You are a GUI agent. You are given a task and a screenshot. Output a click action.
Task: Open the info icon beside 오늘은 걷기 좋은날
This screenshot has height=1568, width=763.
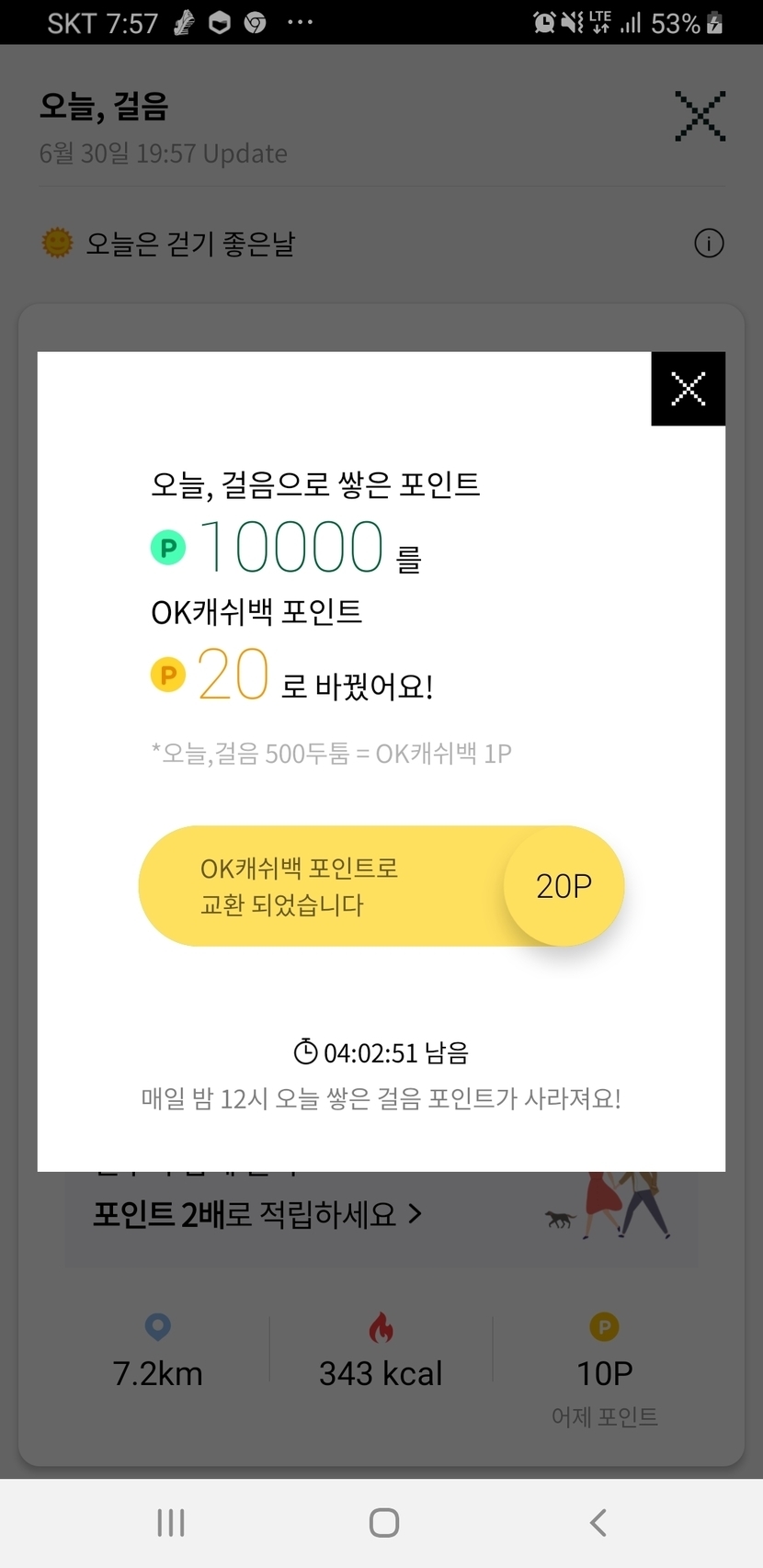point(709,244)
